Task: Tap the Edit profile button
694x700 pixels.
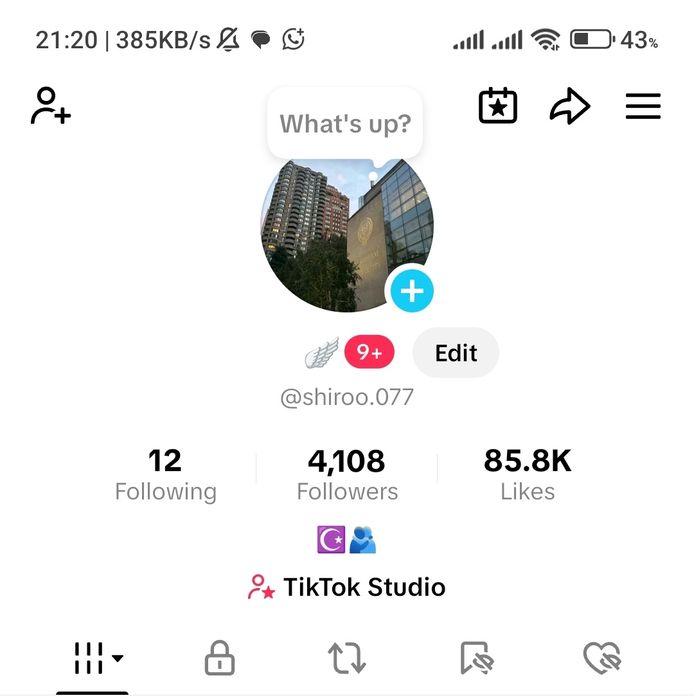Action: click(455, 352)
